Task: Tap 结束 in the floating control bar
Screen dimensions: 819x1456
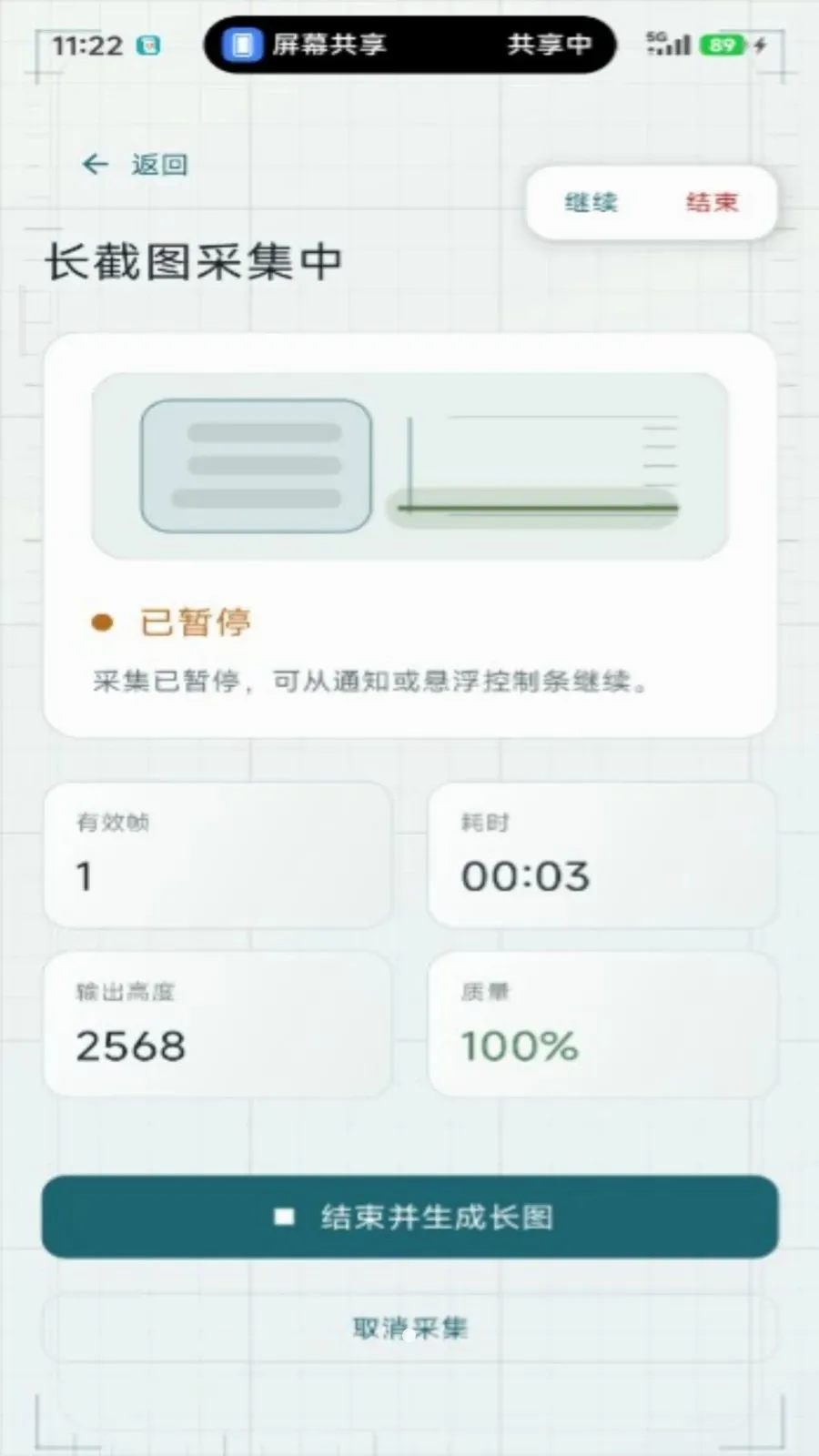Action: (712, 202)
